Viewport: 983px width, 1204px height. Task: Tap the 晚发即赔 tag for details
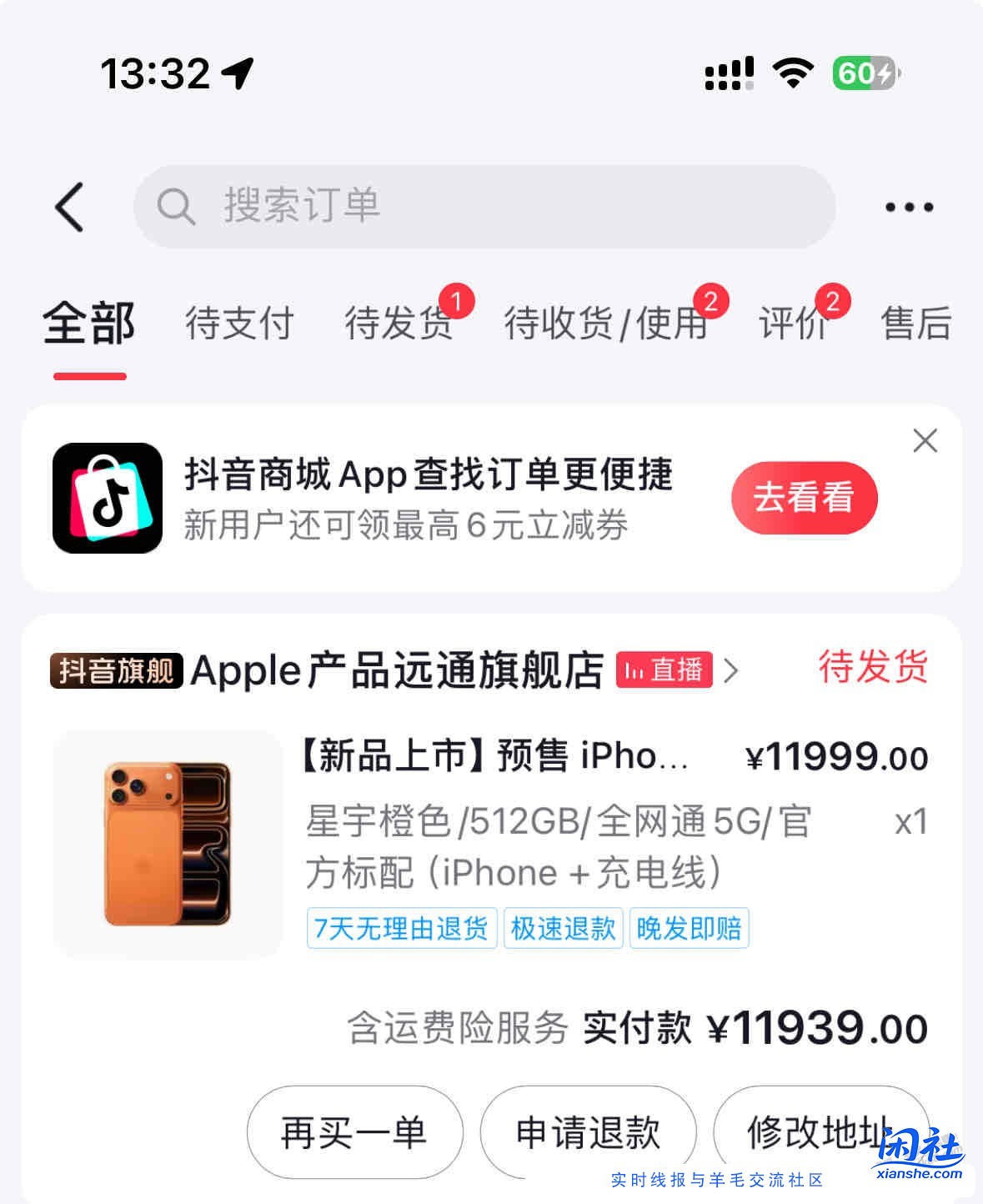click(x=689, y=929)
